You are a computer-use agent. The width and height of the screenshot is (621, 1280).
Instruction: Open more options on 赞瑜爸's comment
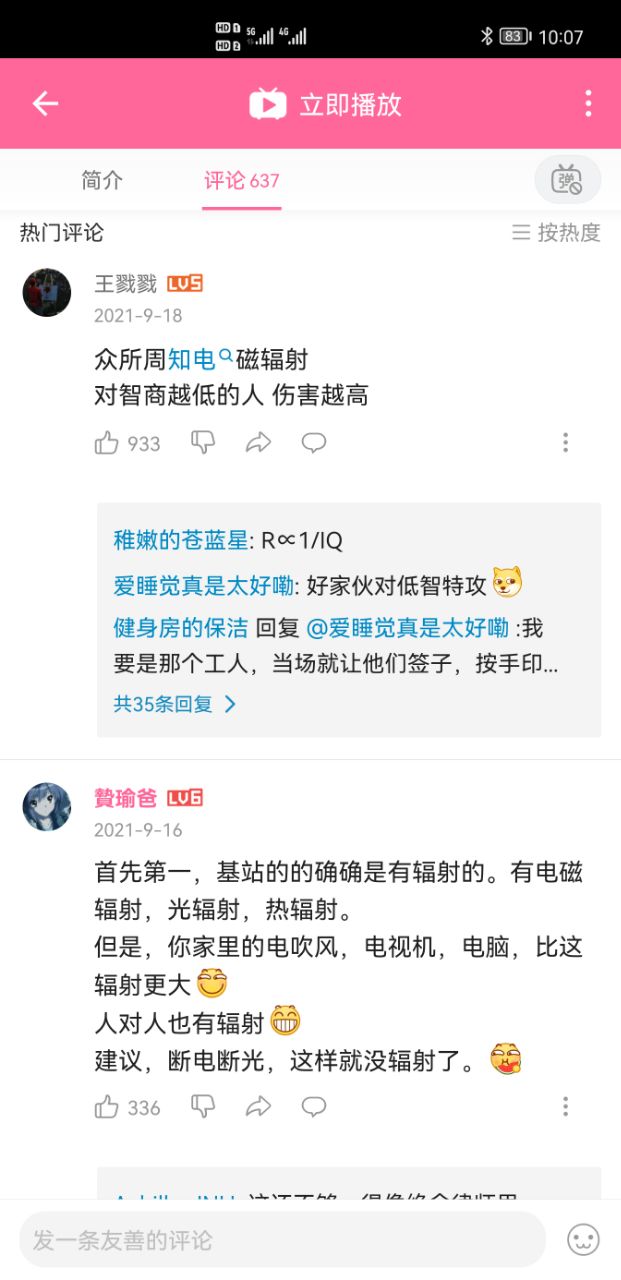[565, 1107]
